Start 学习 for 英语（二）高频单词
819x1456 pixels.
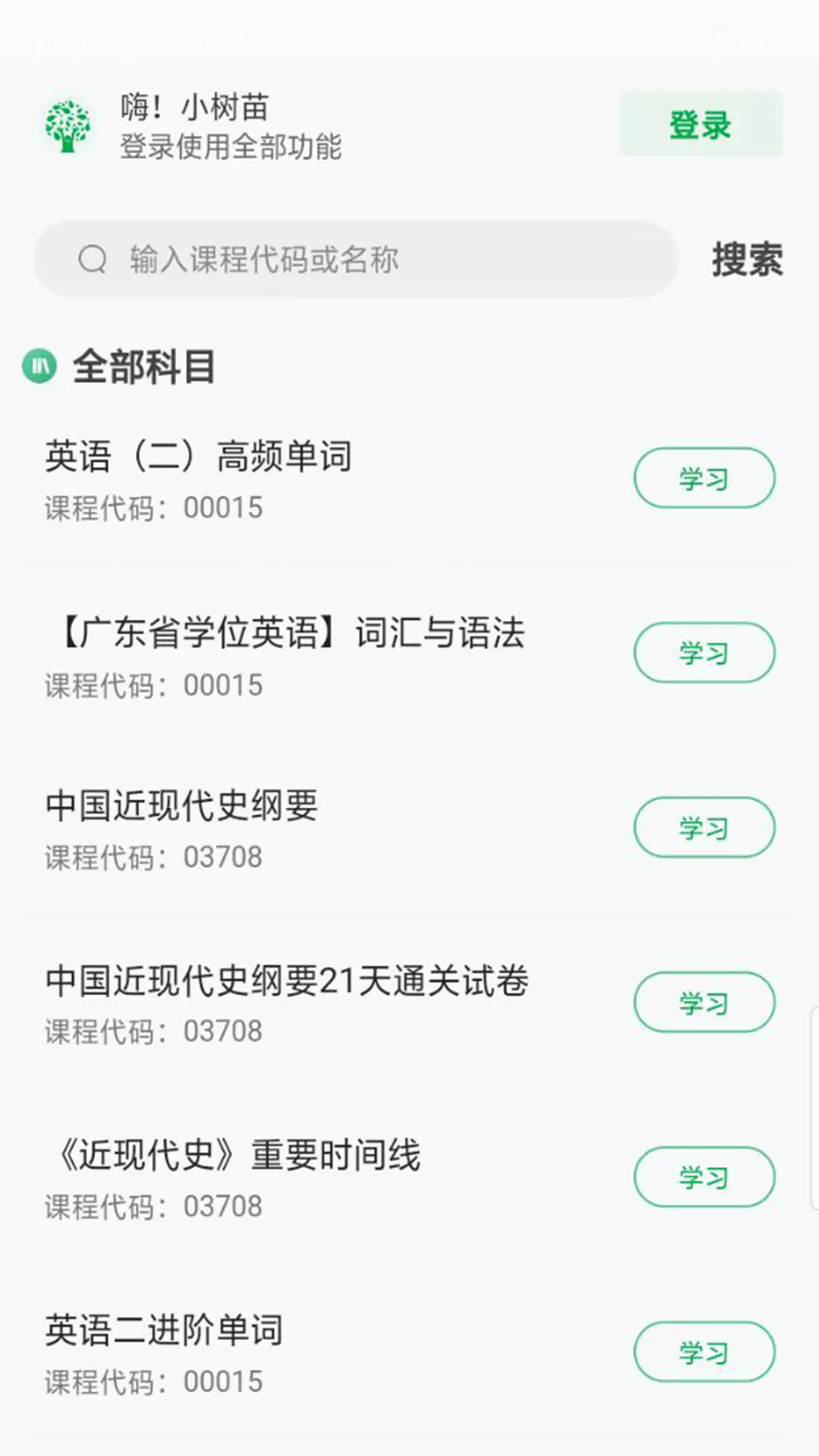point(704,478)
